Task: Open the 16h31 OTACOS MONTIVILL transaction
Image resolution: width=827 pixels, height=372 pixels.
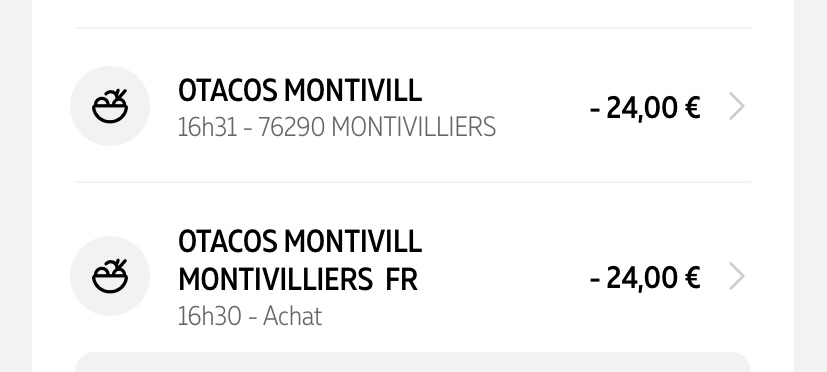Action: [x=412, y=106]
